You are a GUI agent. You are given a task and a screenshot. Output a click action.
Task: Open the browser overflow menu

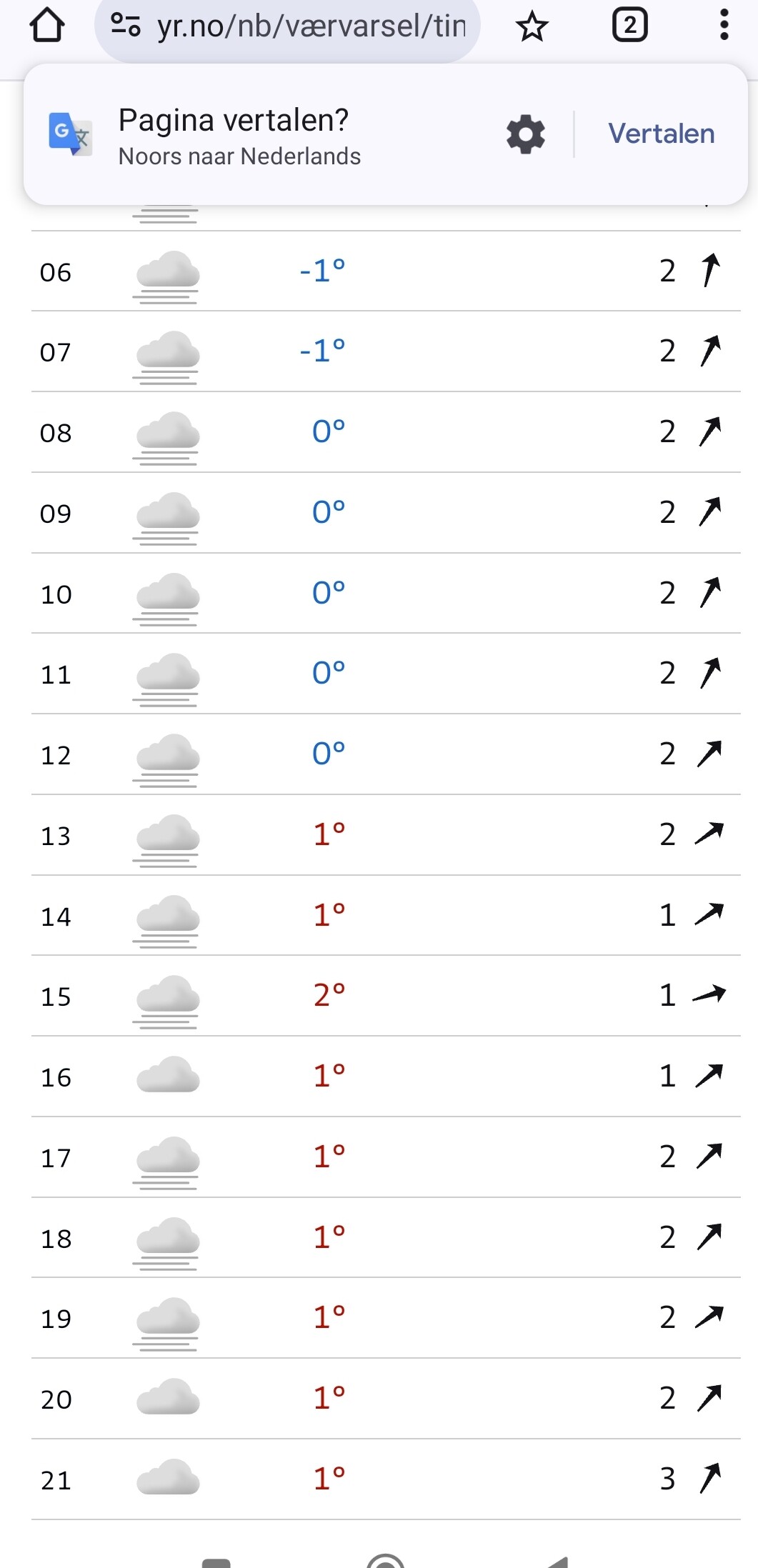tap(724, 26)
